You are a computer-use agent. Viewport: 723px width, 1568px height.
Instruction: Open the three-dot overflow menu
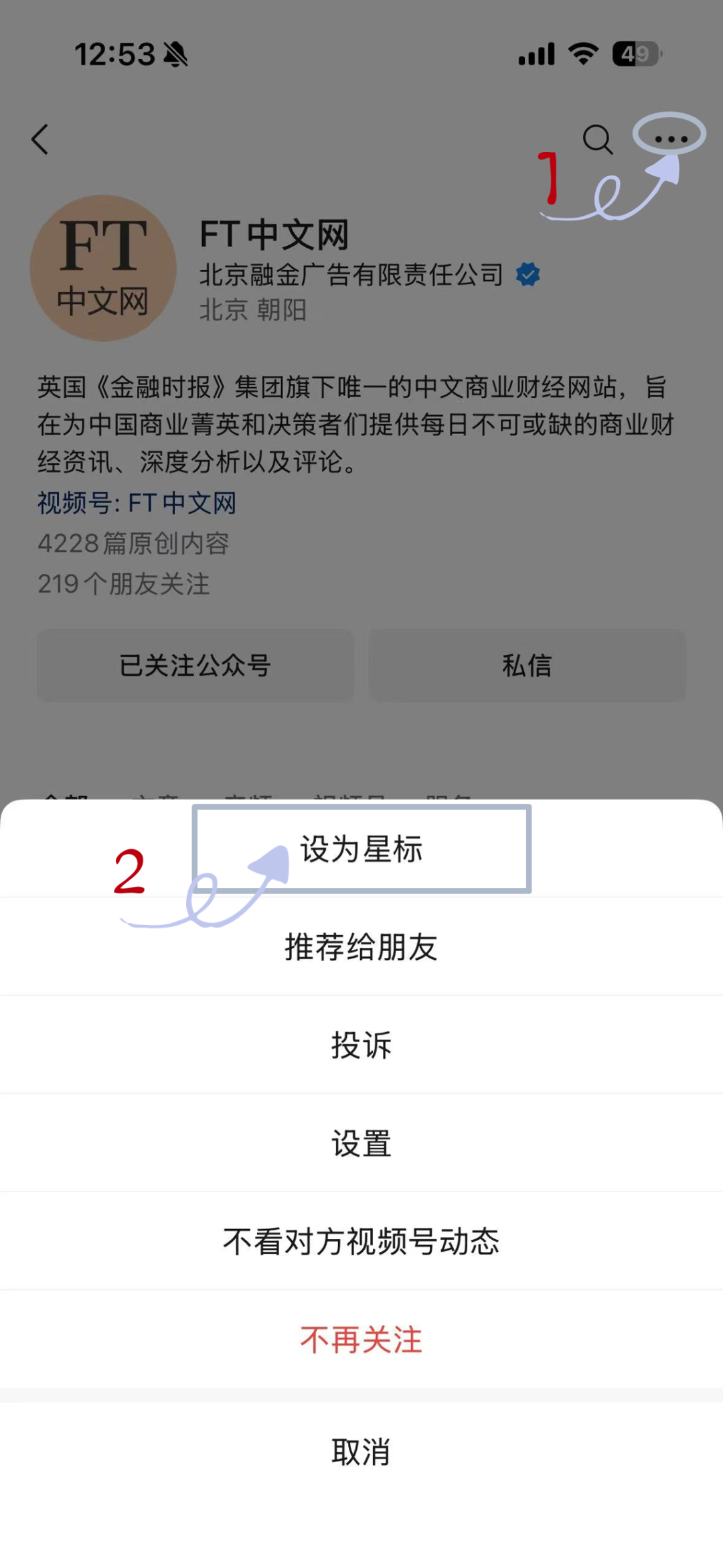click(671, 139)
